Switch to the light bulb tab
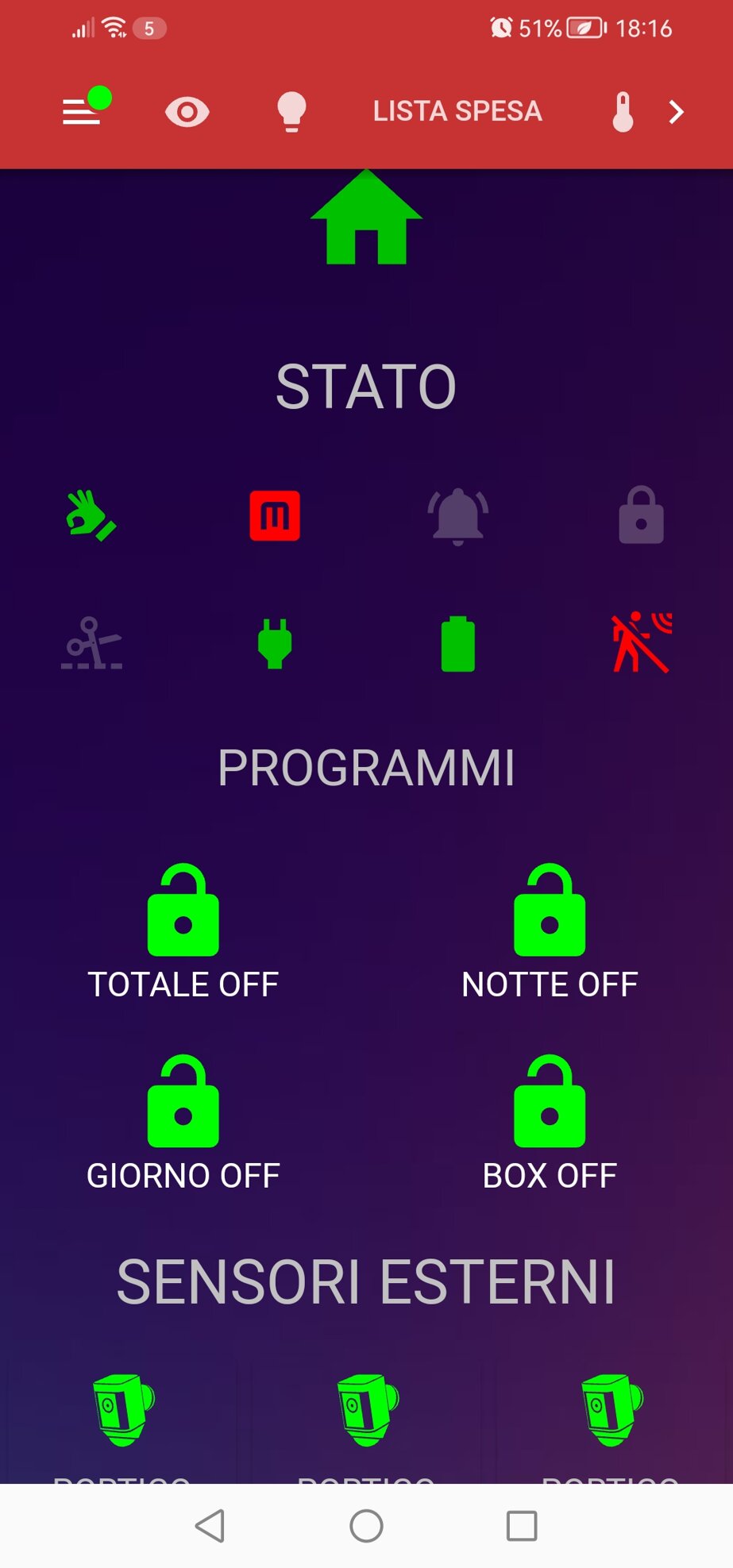This screenshot has height=1568, width=733. click(291, 112)
